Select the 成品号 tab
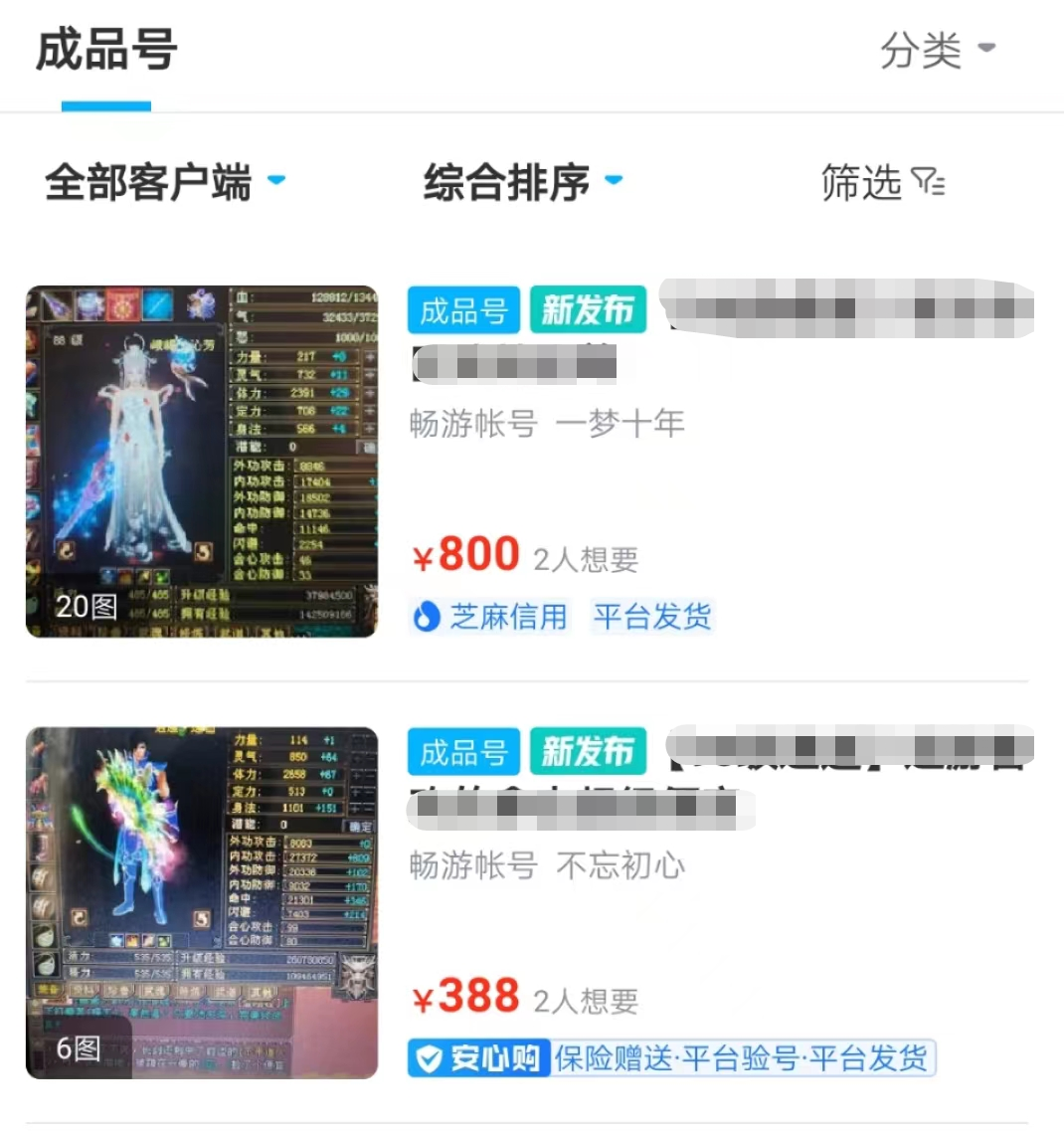 pos(106,50)
